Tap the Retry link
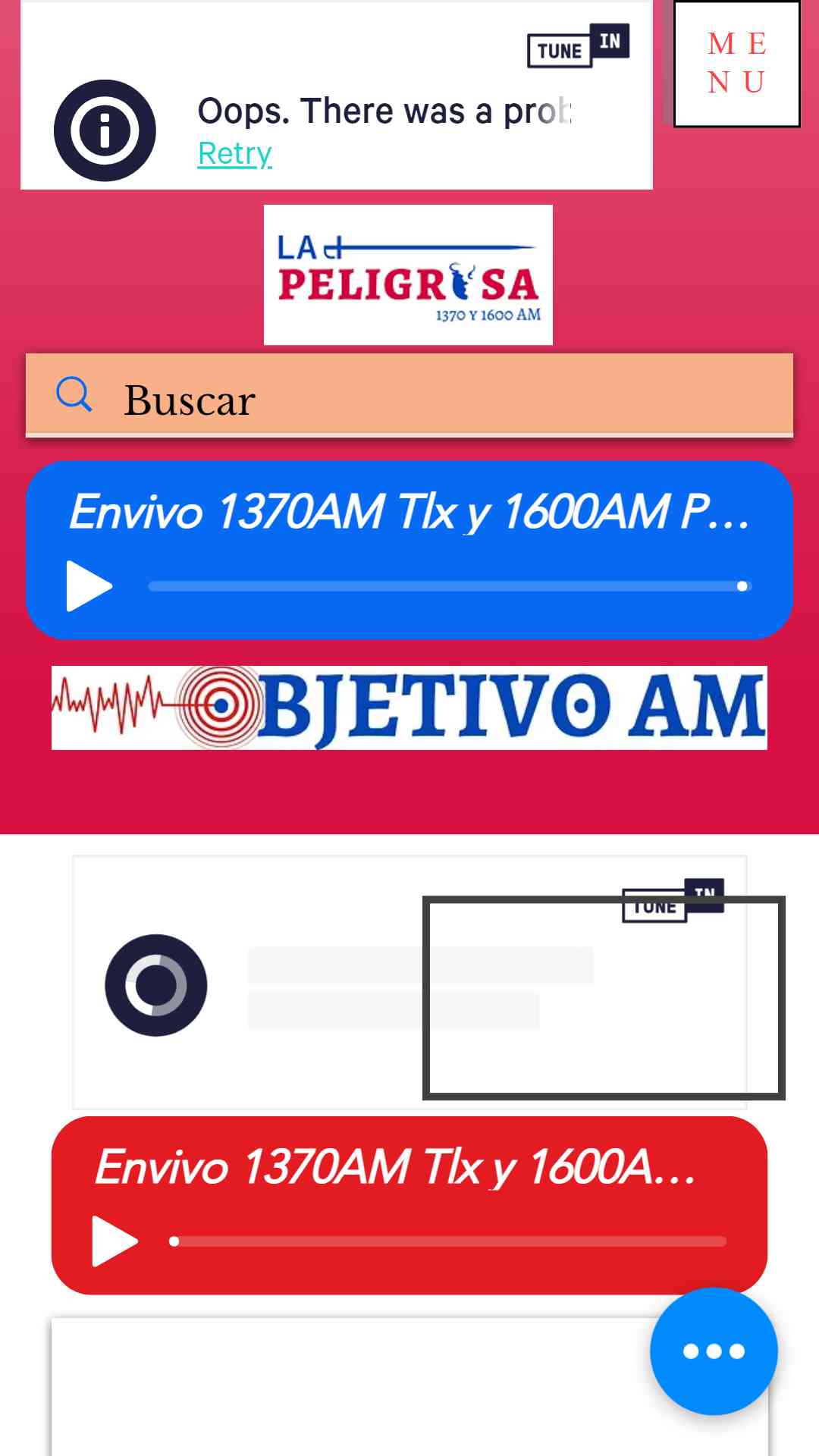This screenshot has width=819, height=1456. tap(234, 153)
